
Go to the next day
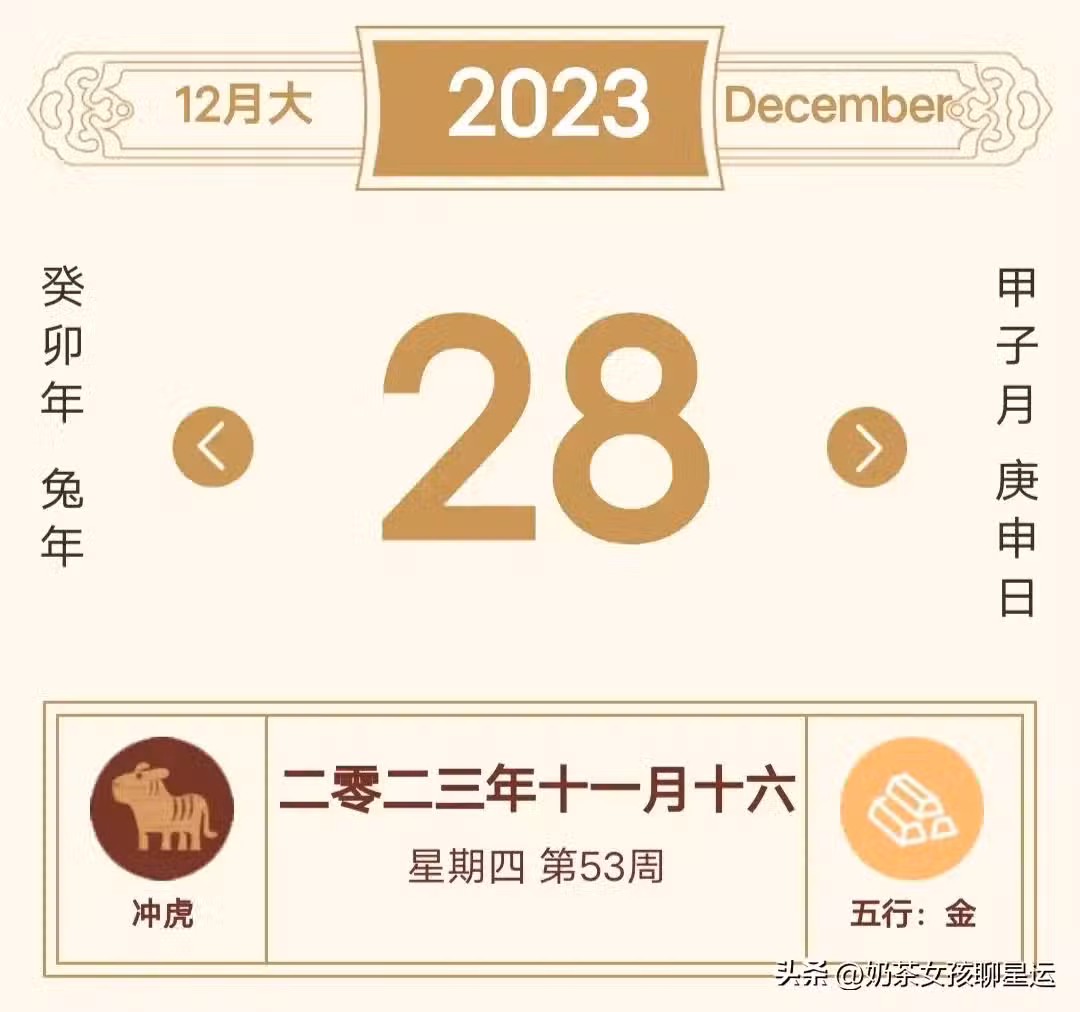(x=866, y=447)
